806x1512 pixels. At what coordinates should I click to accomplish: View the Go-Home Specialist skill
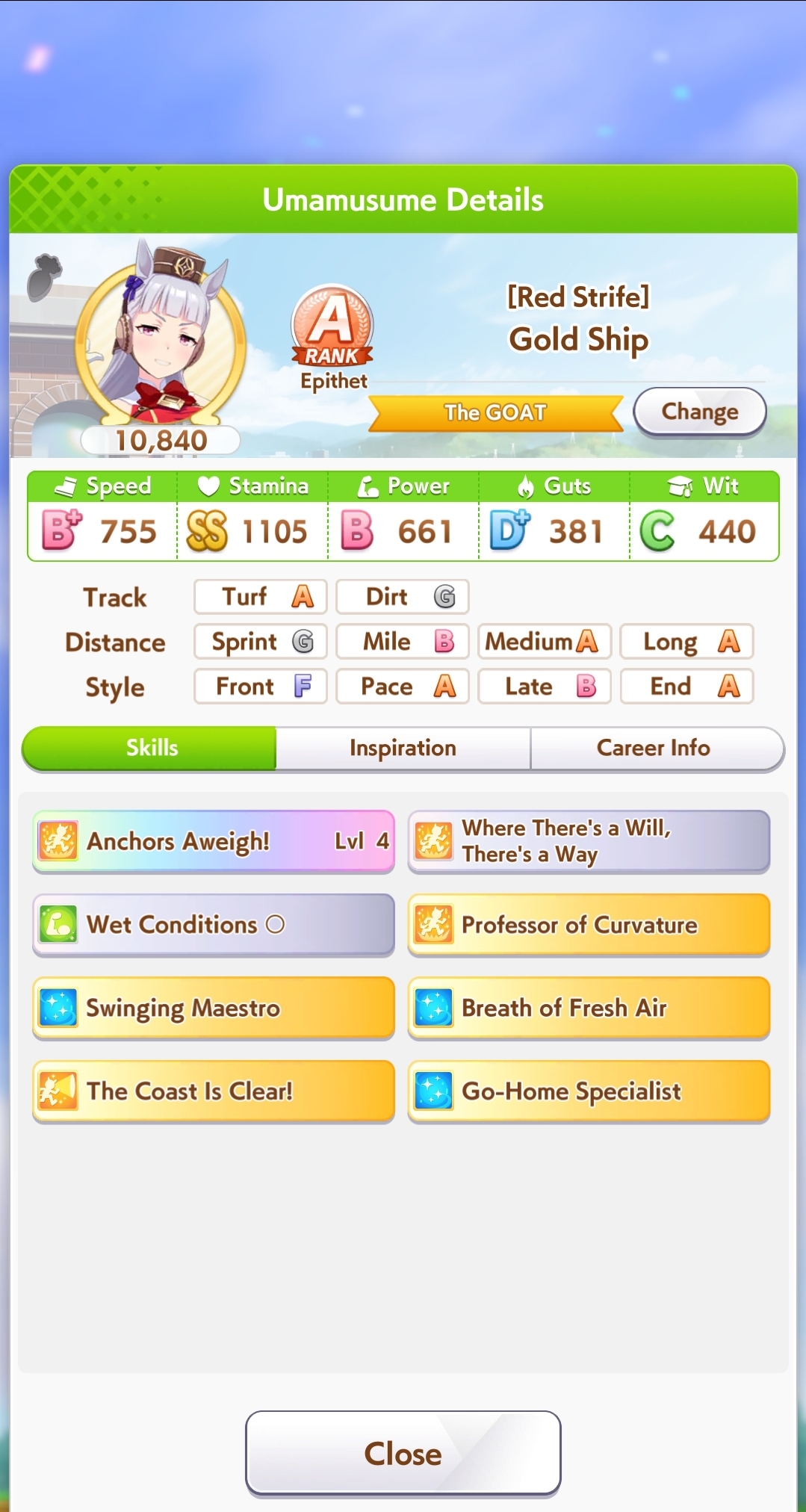pos(589,1091)
